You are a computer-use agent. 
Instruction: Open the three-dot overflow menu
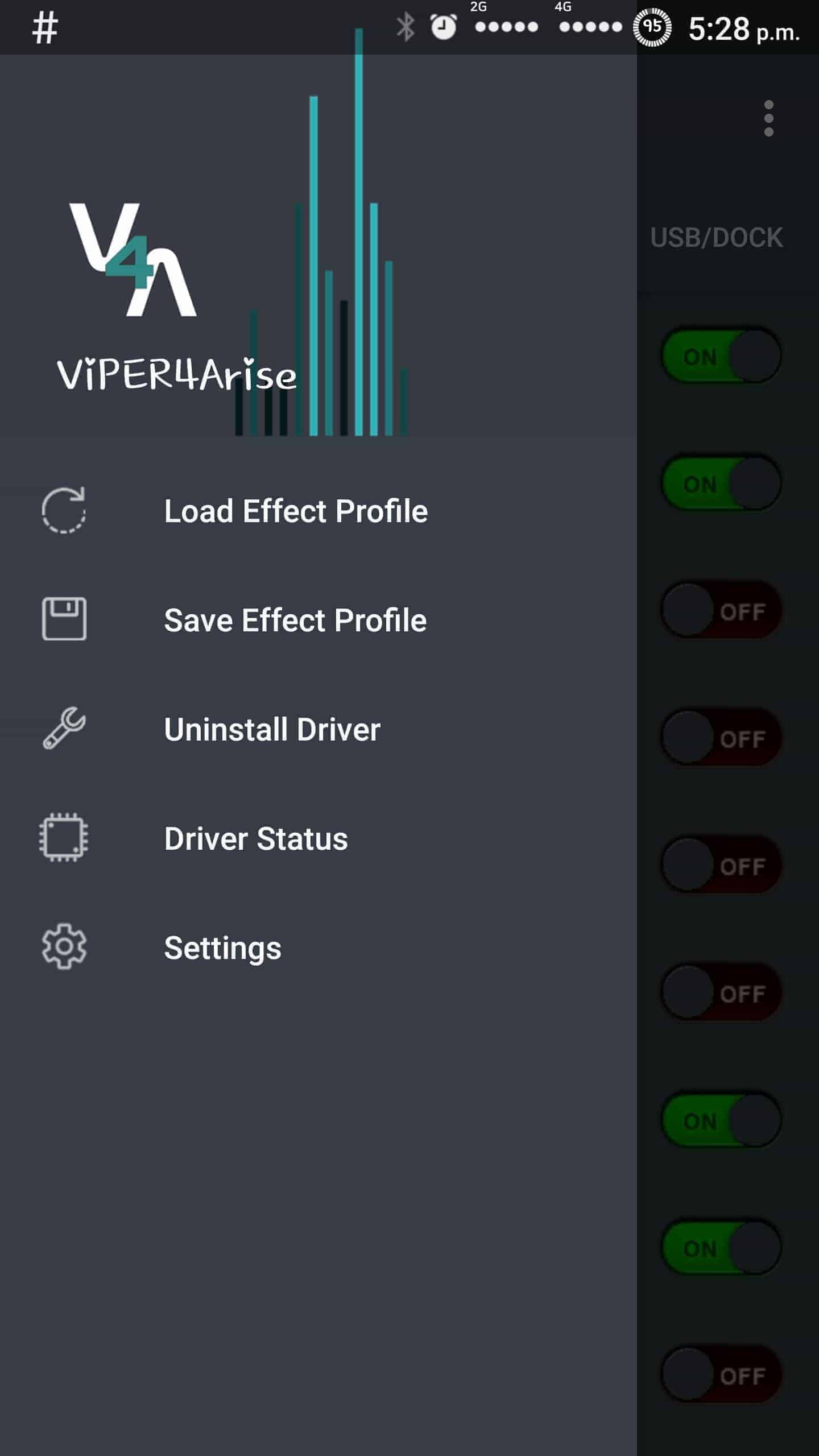(768, 118)
